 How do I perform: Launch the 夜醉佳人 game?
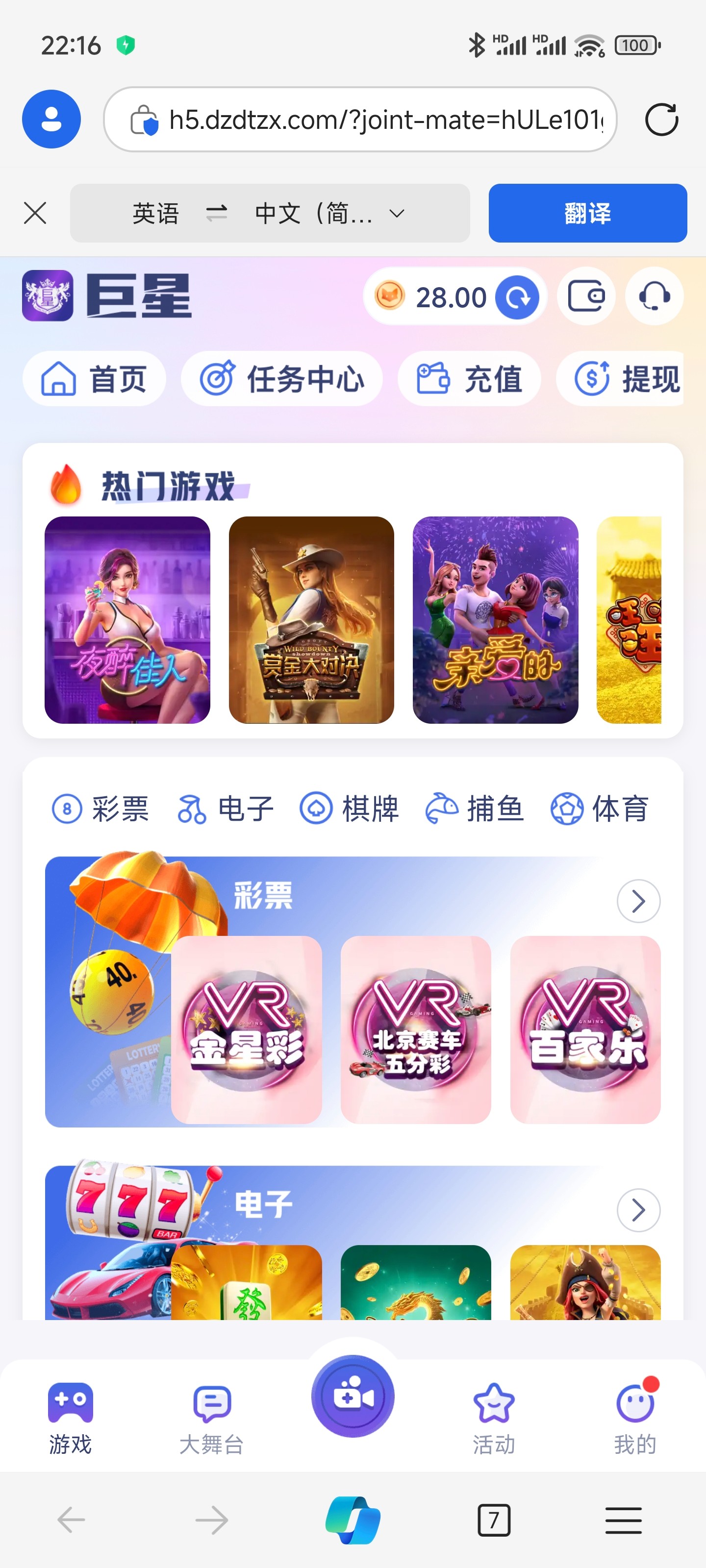[127, 620]
